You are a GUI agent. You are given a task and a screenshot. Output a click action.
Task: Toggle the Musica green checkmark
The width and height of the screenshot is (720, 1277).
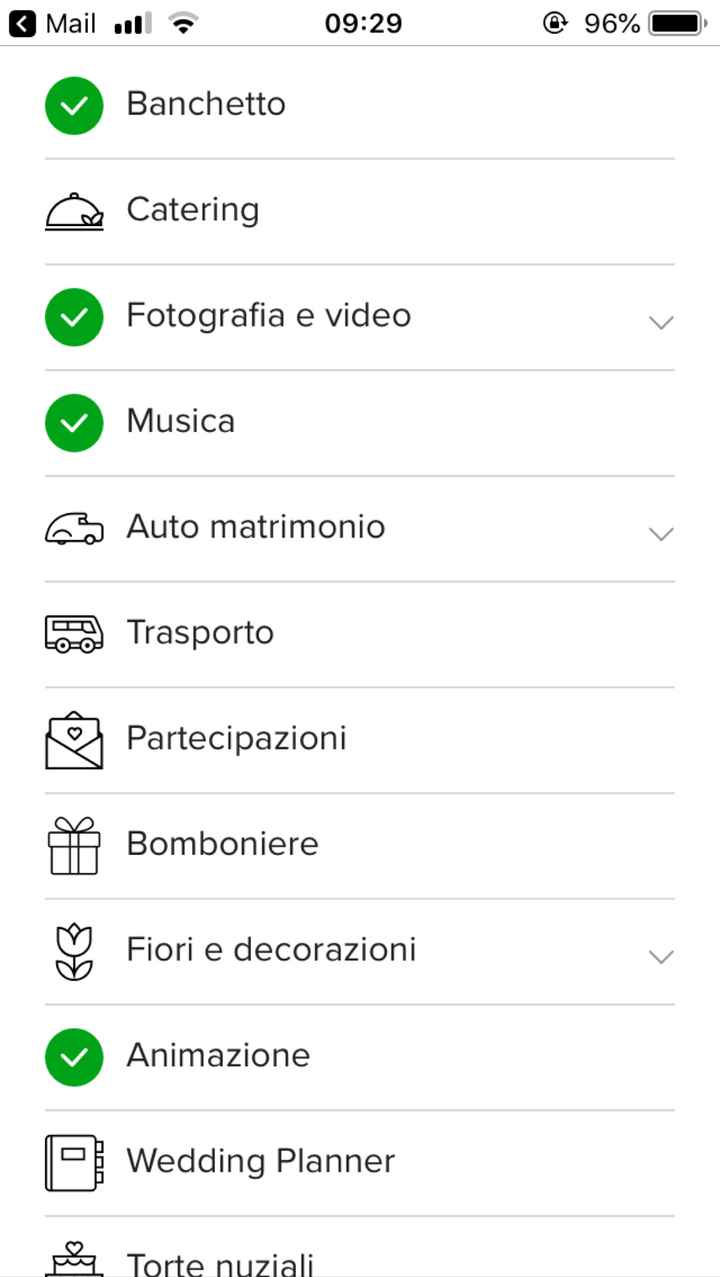73,422
